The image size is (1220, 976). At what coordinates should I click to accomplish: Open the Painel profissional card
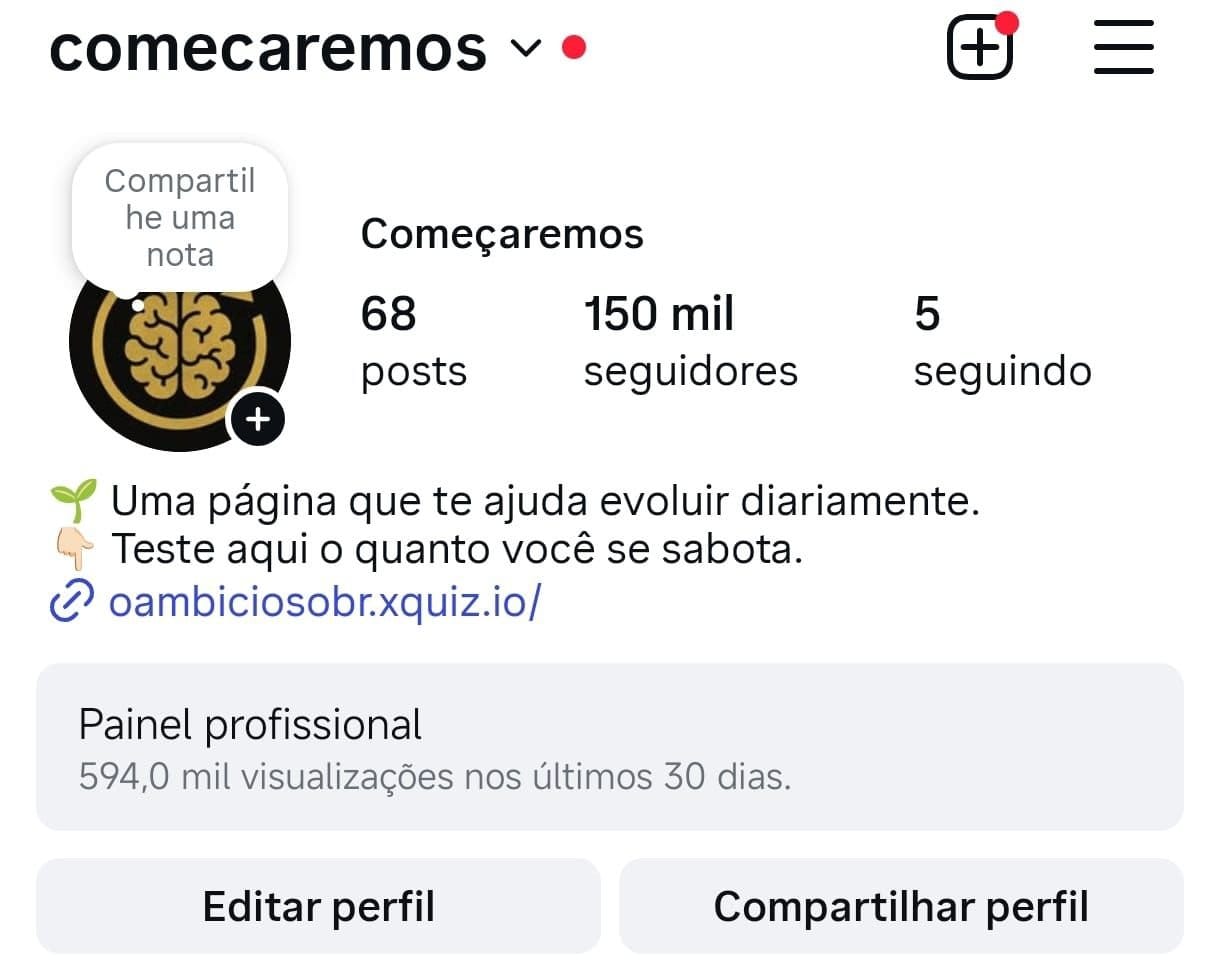tap(609, 746)
